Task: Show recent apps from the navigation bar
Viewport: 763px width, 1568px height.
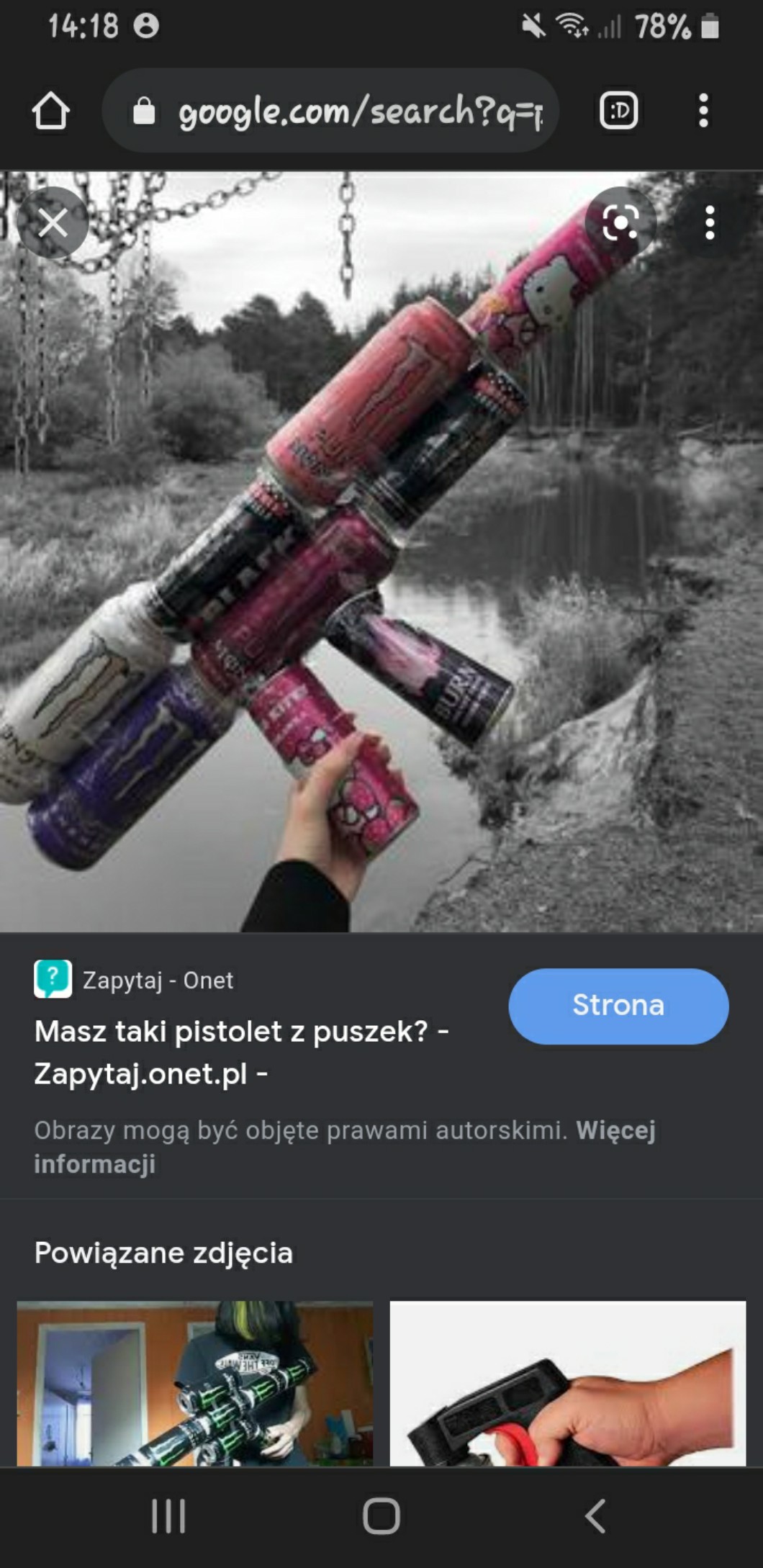Action: pos(168,1516)
